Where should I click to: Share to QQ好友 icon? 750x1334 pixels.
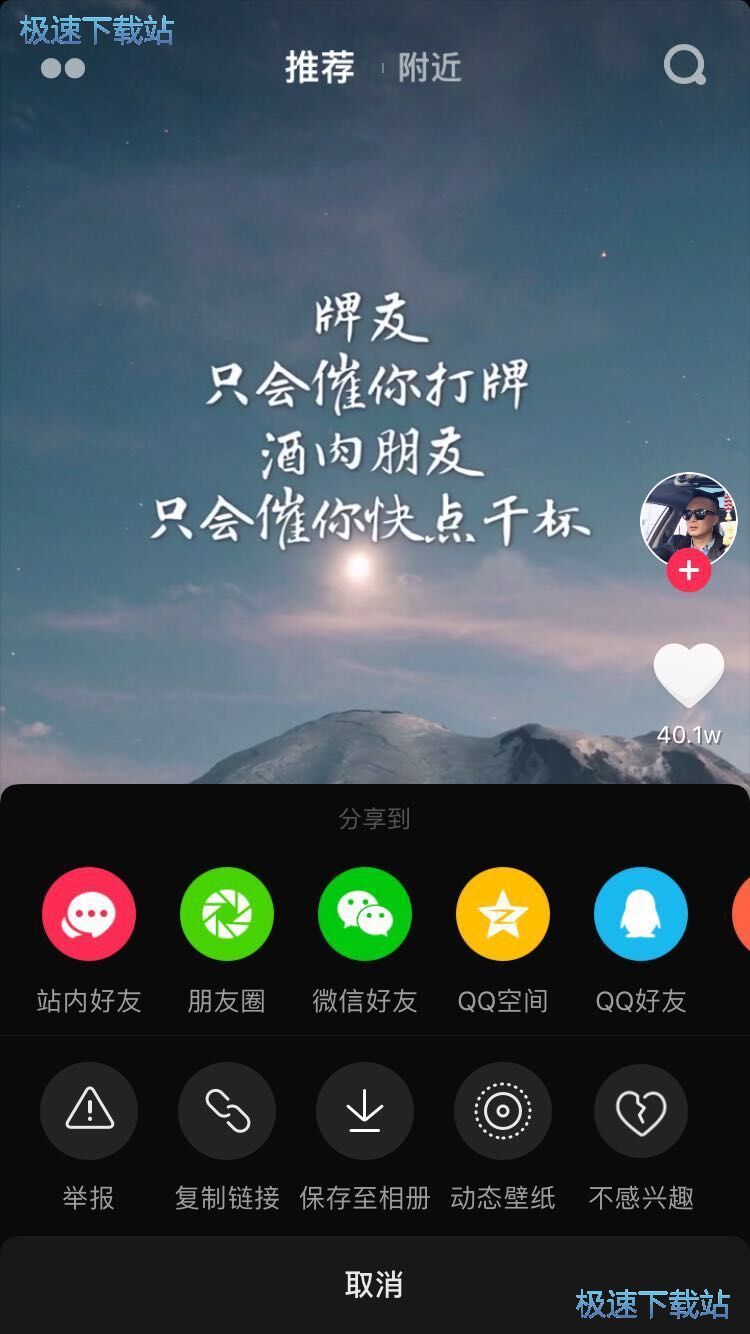tap(640, 913)
